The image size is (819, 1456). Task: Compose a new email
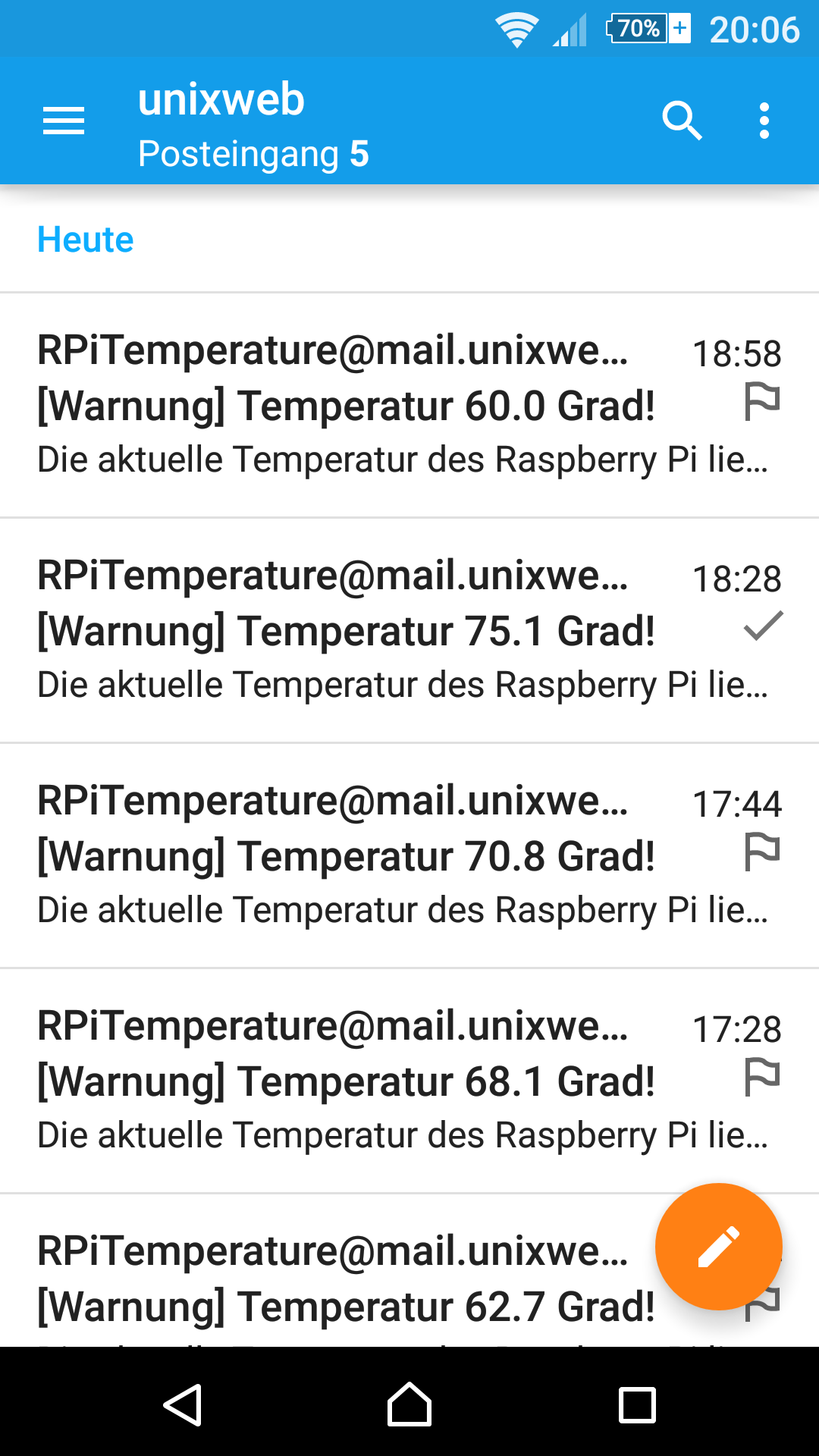pyautogui.click(x=718, y=1246)
